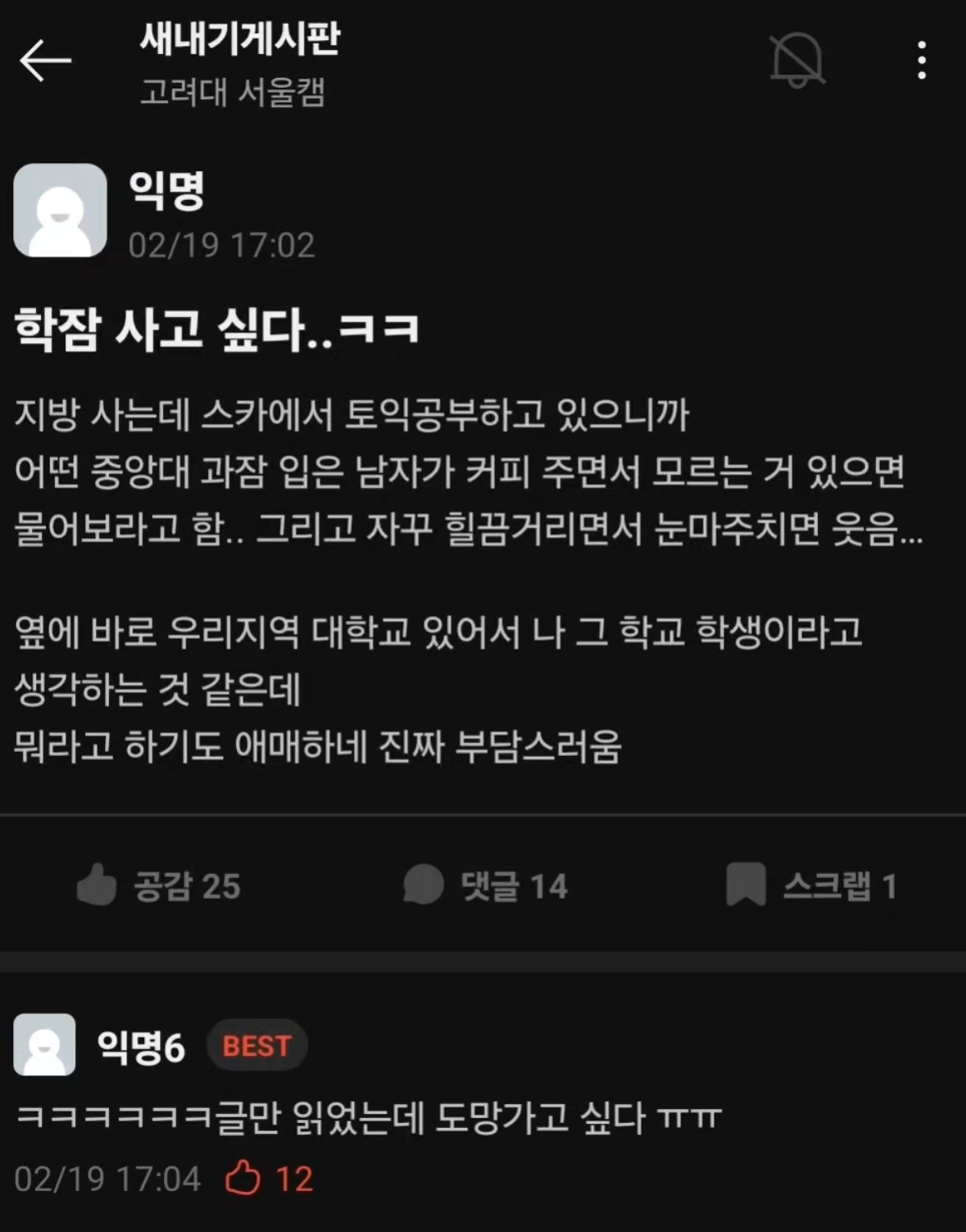Scrap this post with 스크랩 1
The width and height of the screenshot is (966, 1232).
point(811,885)
